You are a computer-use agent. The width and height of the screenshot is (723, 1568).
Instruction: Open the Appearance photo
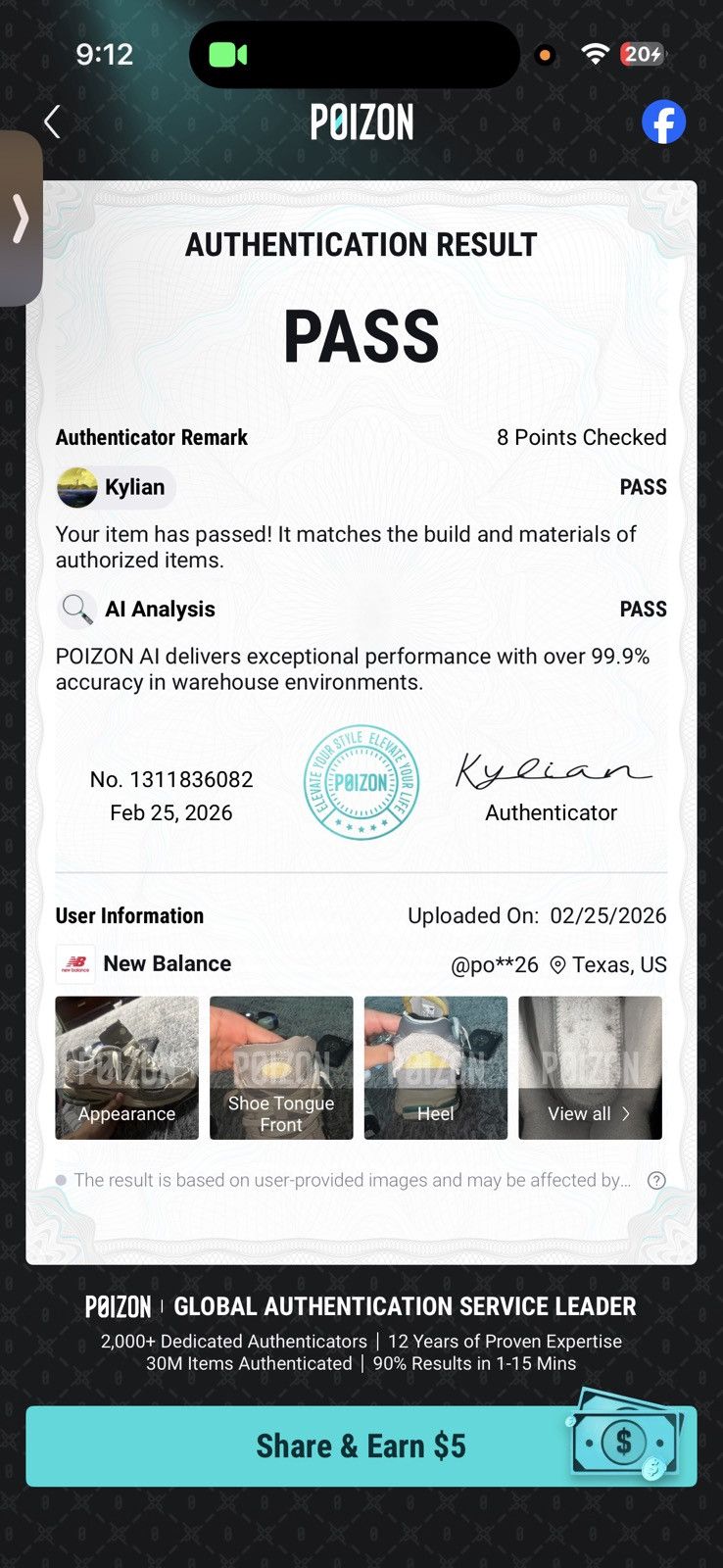click(126, 1067)
